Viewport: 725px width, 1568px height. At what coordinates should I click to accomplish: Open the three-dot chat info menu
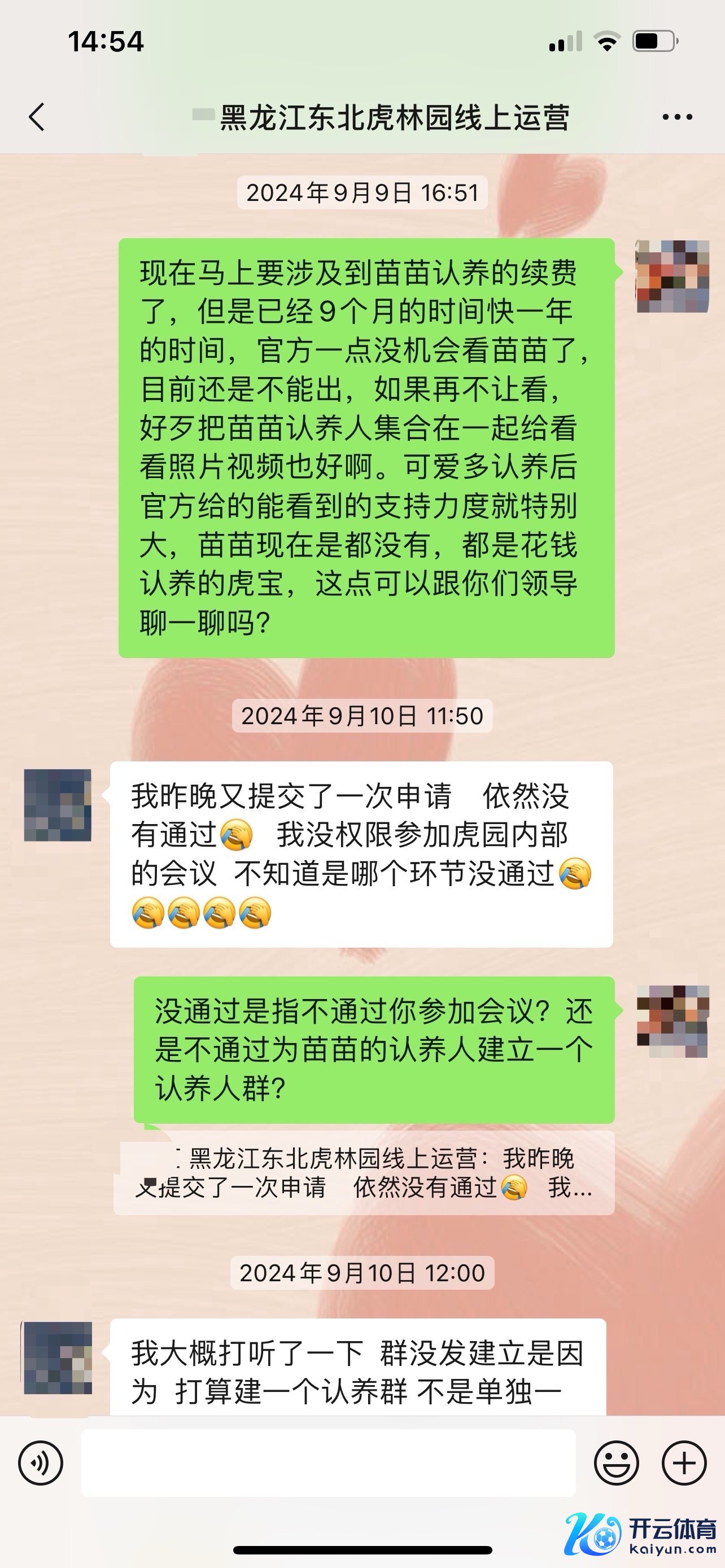click(677, 117)
